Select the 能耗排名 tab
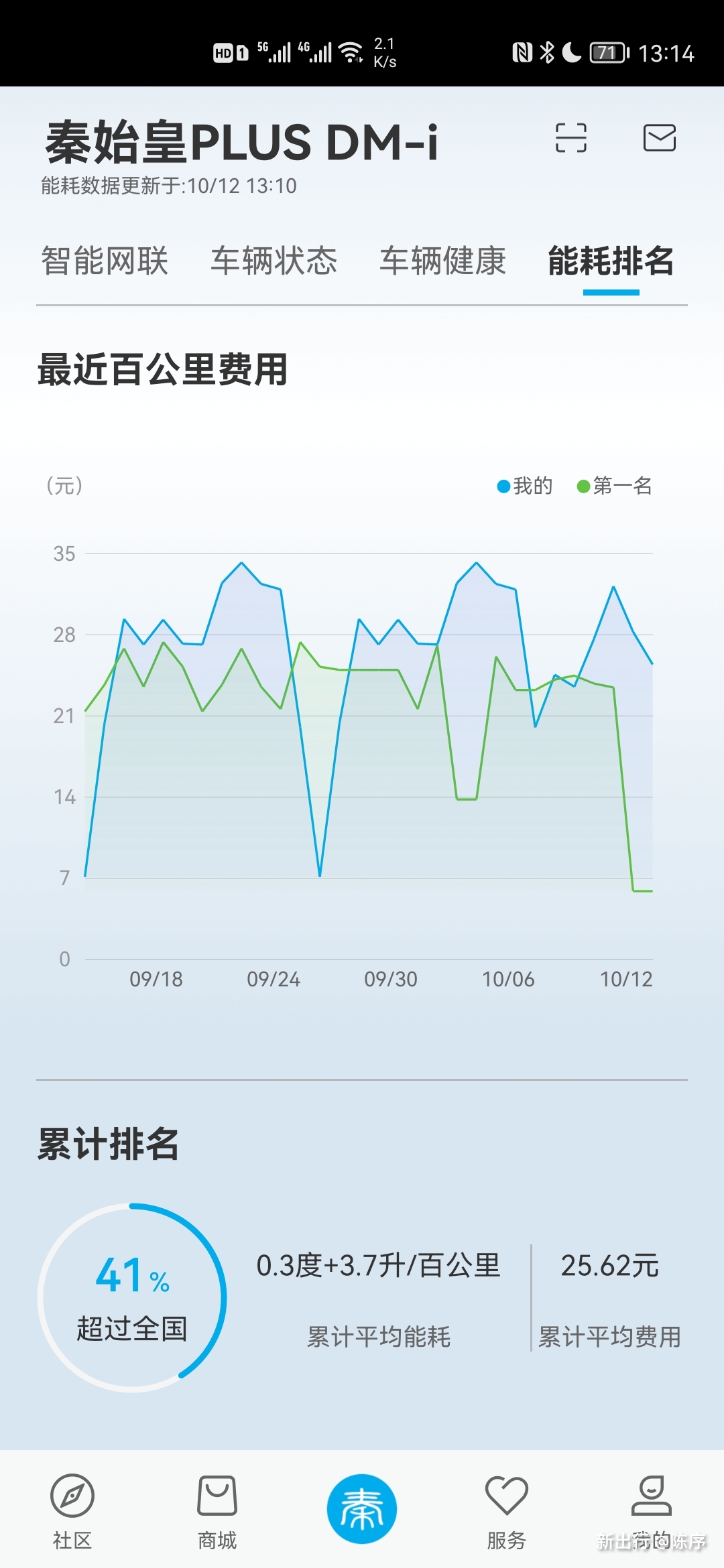Viewport: 724px width, 1568px height. point(611,261)
